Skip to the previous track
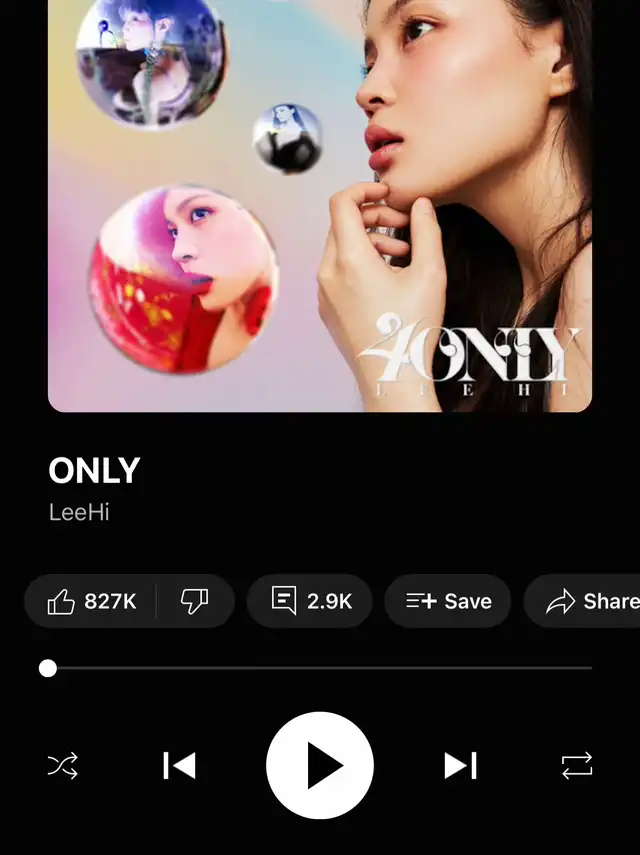640x855 pixels. coord(179,766)
